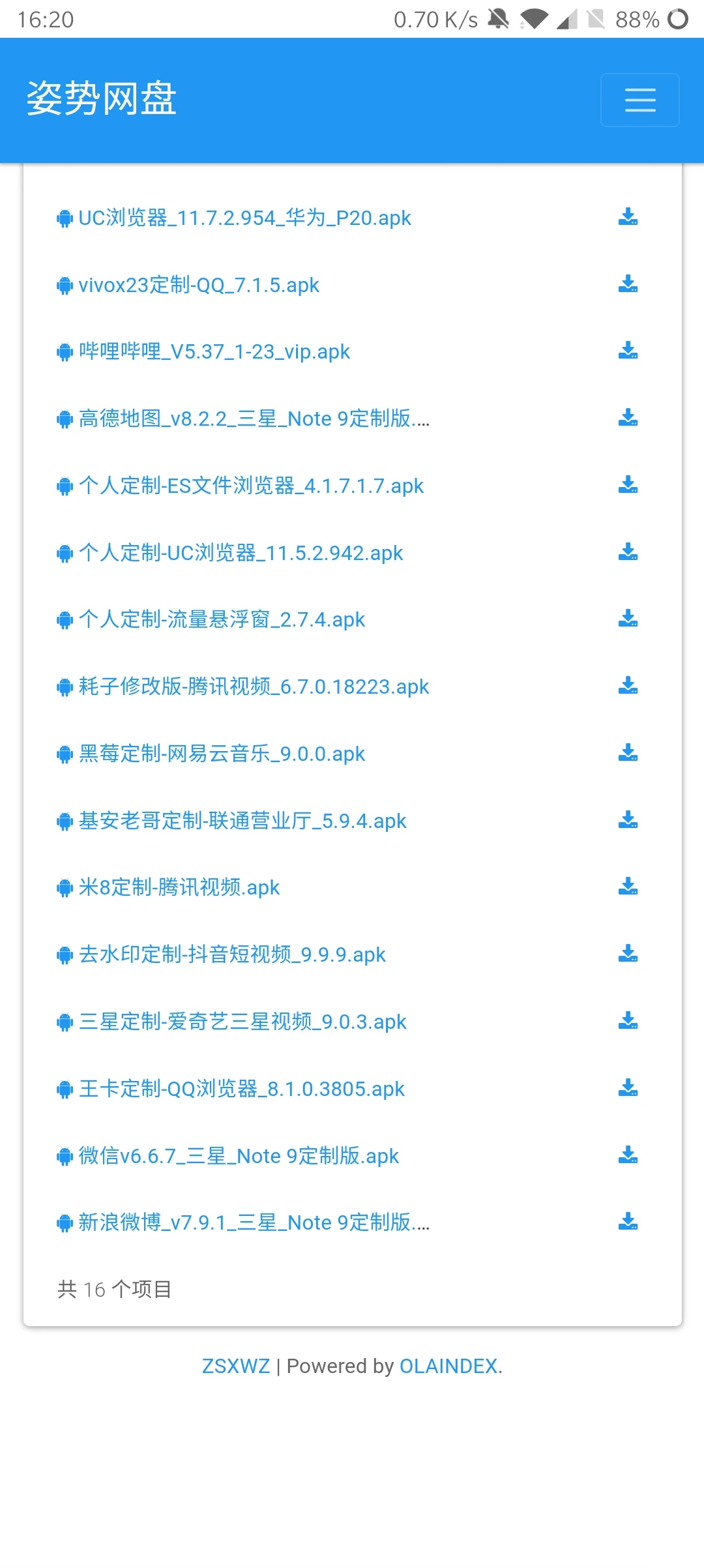Download 个人定制-UC浏览器_11.5.2.942.apk
This screenshot has height=1568, width=704.
click(628, 552)
